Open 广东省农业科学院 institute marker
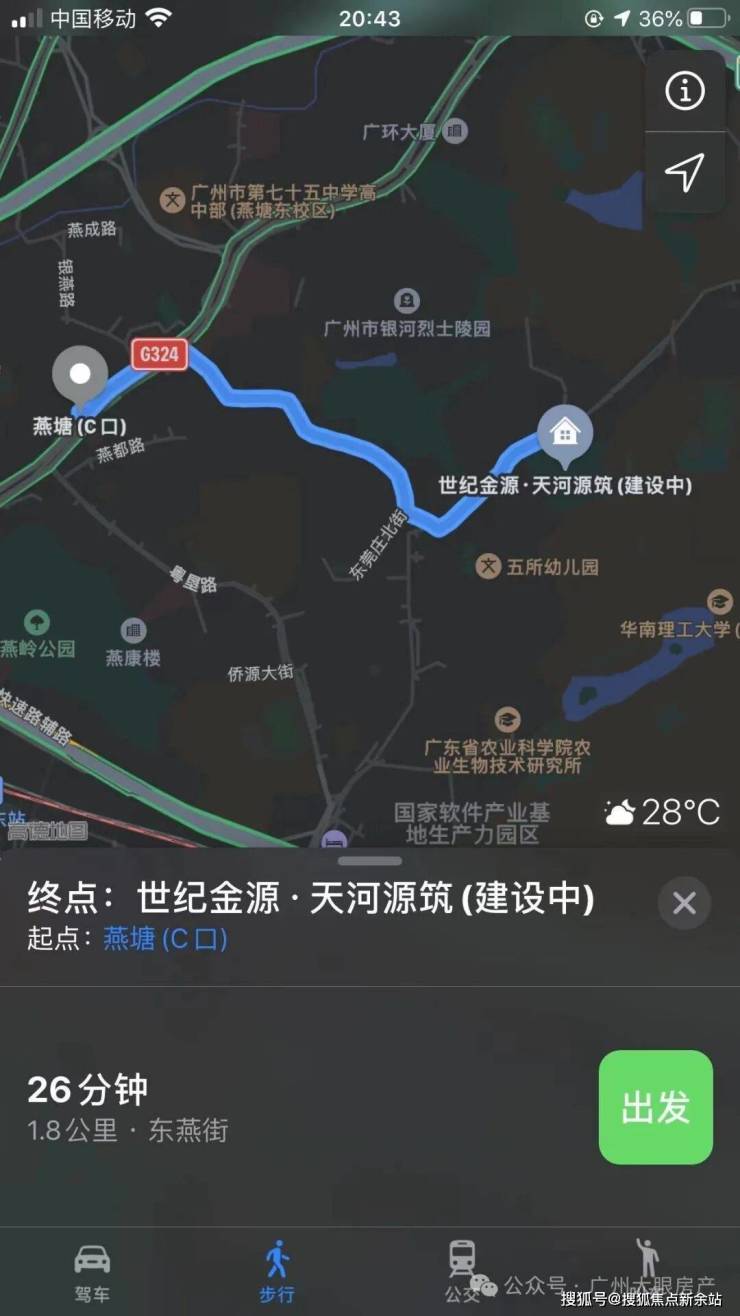 (508, 719)
